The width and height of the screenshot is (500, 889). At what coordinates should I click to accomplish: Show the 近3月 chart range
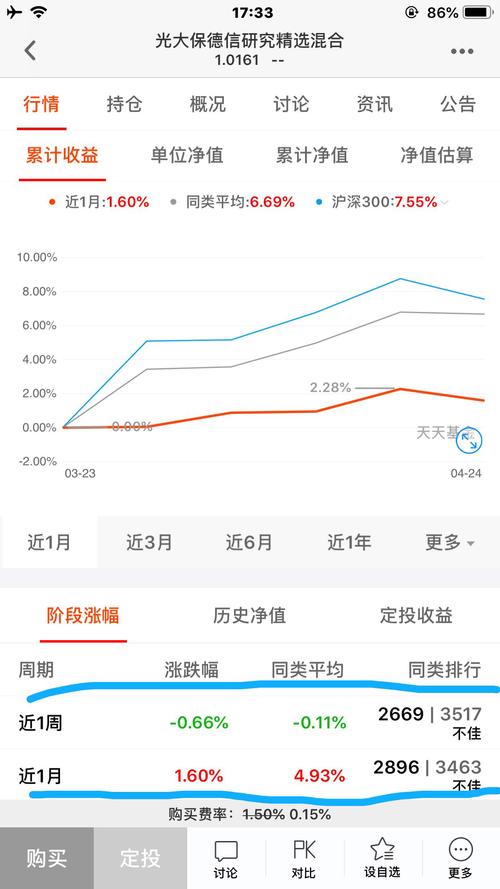pos(149,543)
